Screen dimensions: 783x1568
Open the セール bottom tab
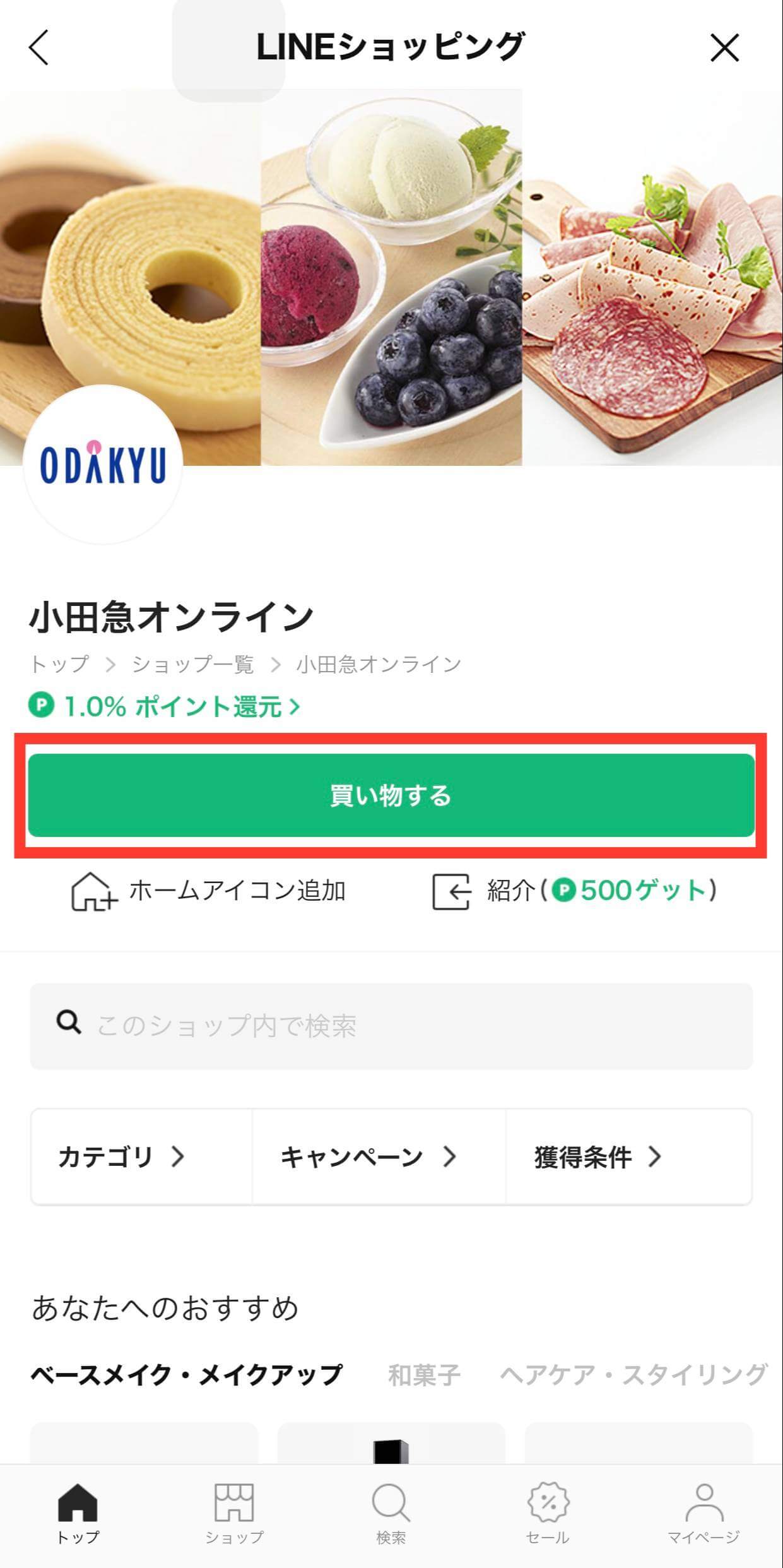pos(548,1514)
